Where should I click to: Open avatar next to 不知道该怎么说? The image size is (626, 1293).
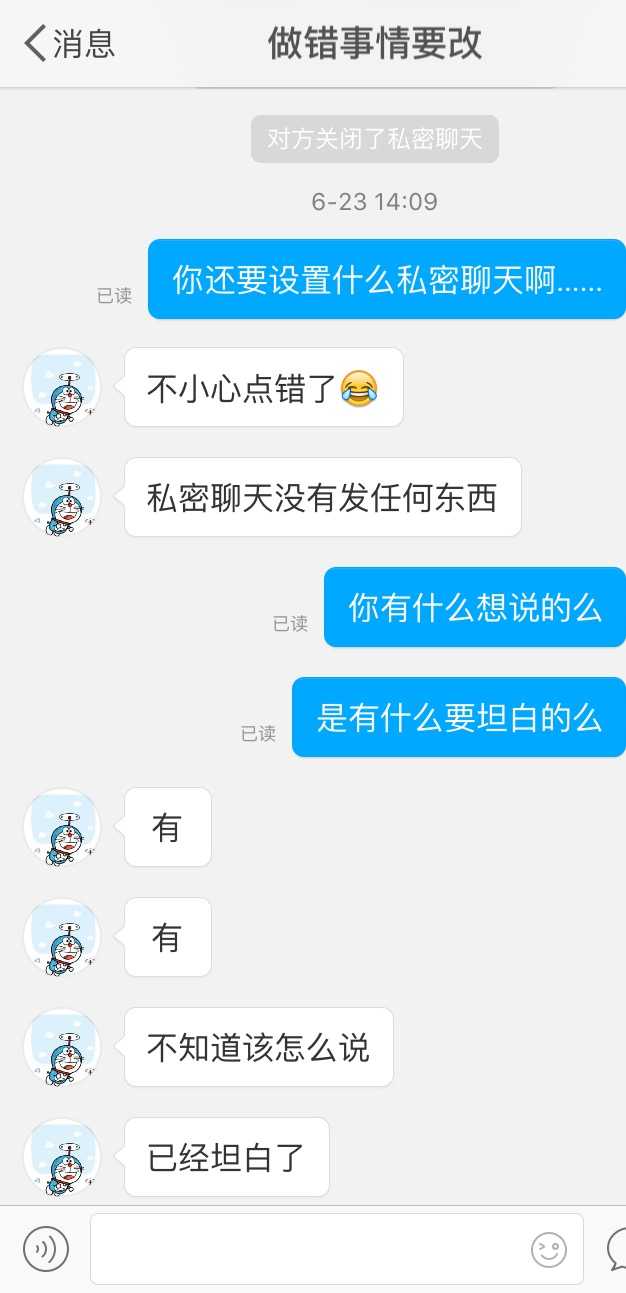62,1047
